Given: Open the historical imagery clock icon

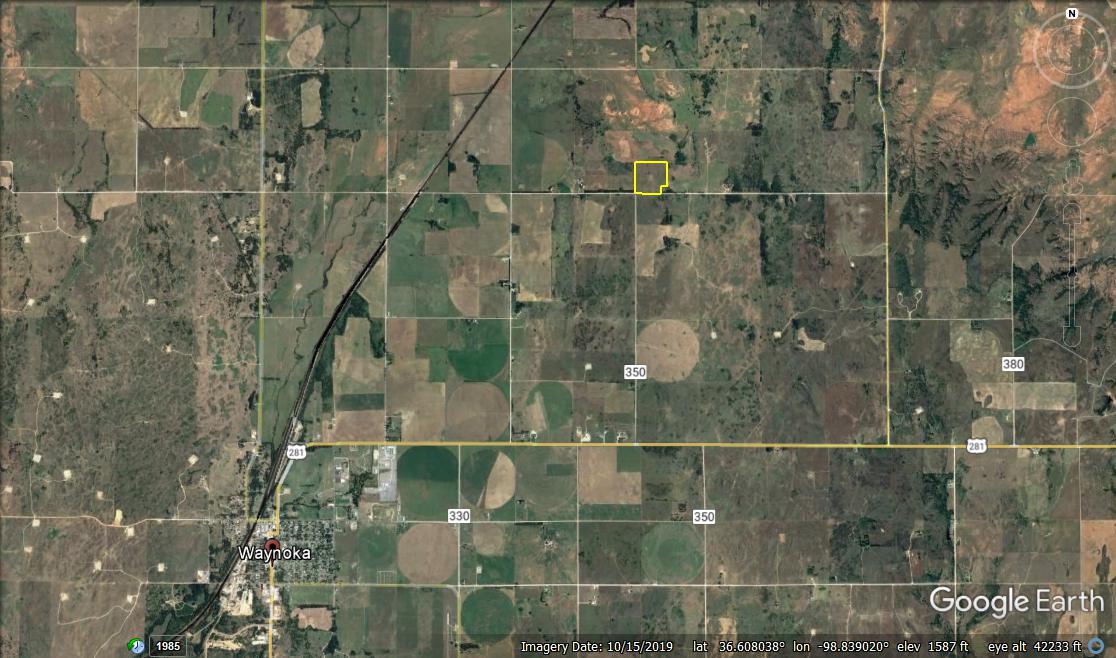Looking at the screenshot, I should (x=137, y=646).
